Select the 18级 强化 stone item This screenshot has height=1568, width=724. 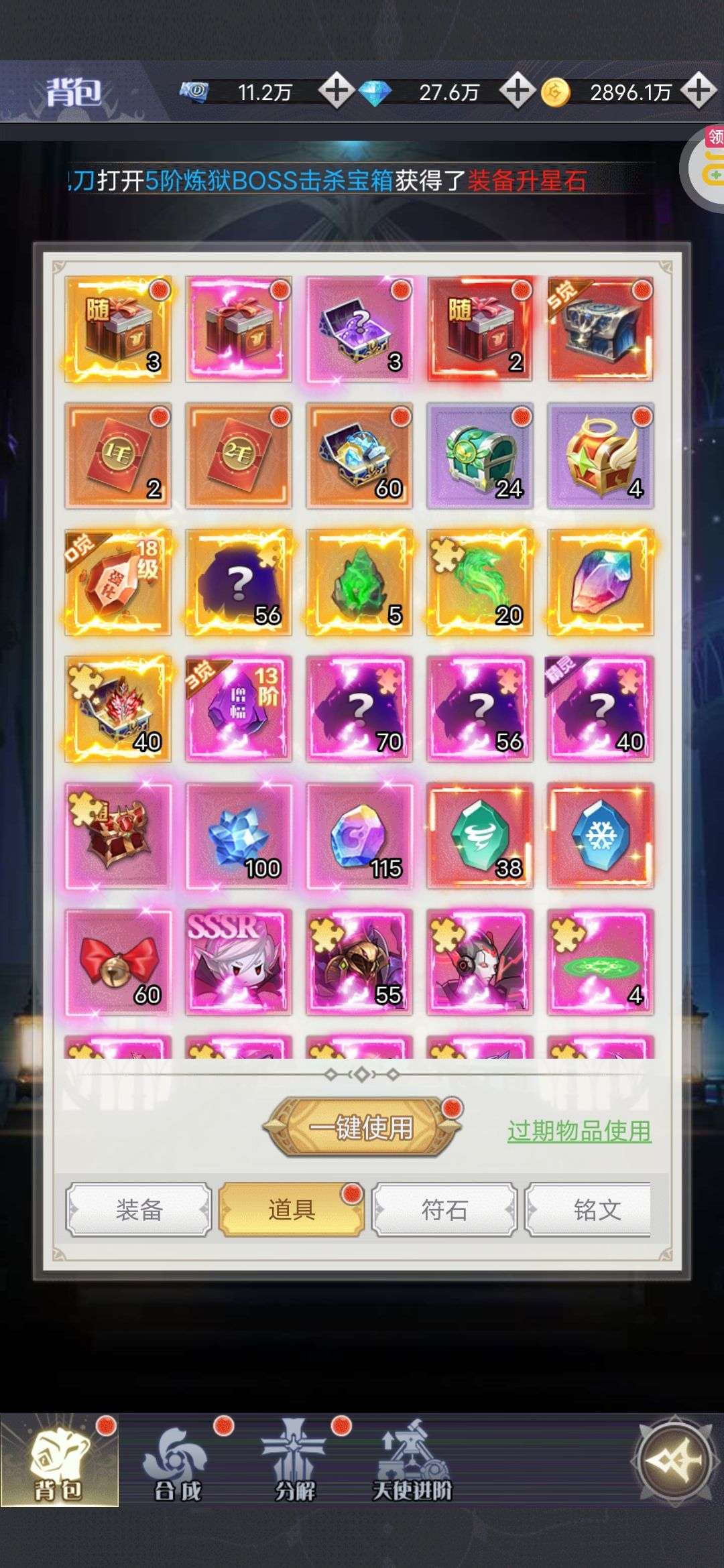118,582
